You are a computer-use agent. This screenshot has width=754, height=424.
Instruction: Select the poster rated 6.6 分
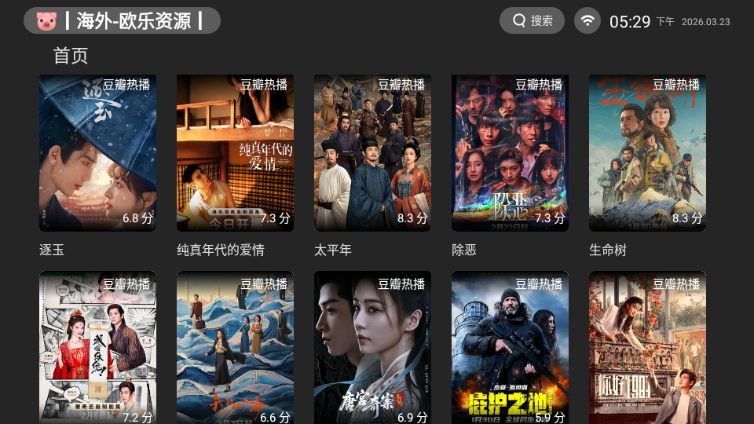(x=235, y=348)
